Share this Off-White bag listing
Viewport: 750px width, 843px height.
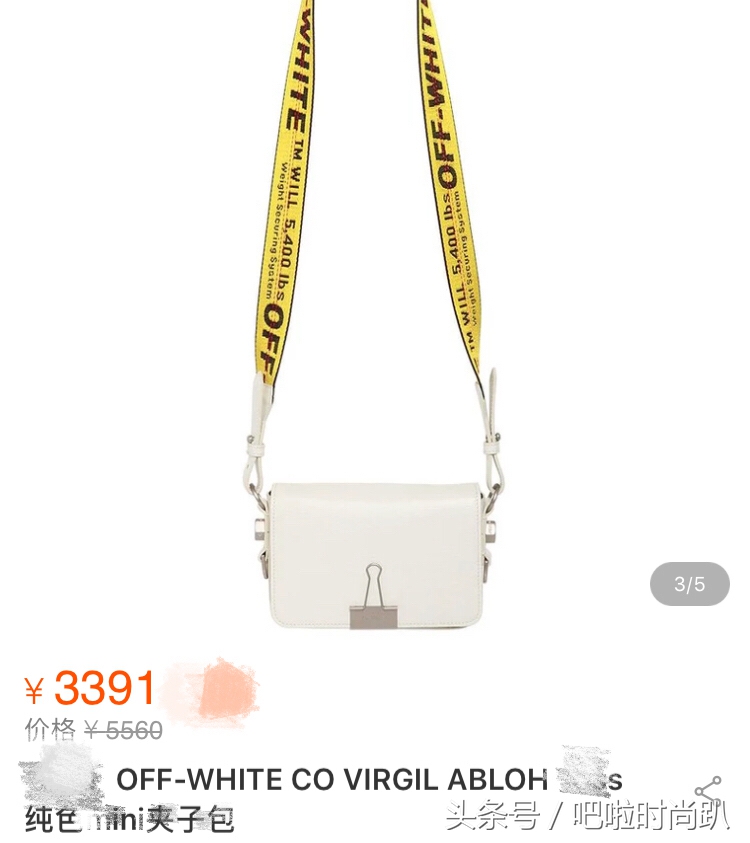[x=708, y=790]
